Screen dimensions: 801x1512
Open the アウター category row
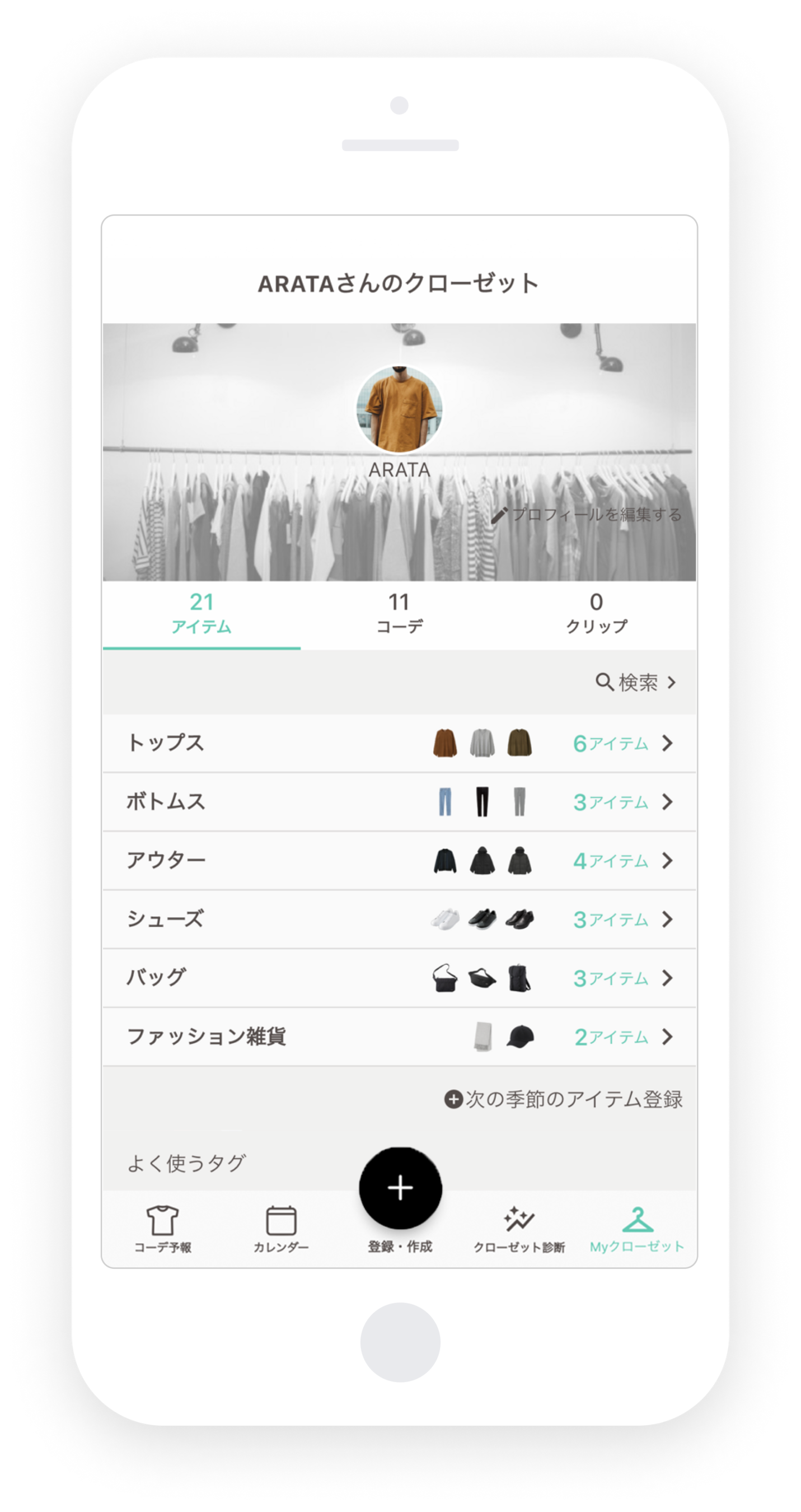(x=399, y=861)
